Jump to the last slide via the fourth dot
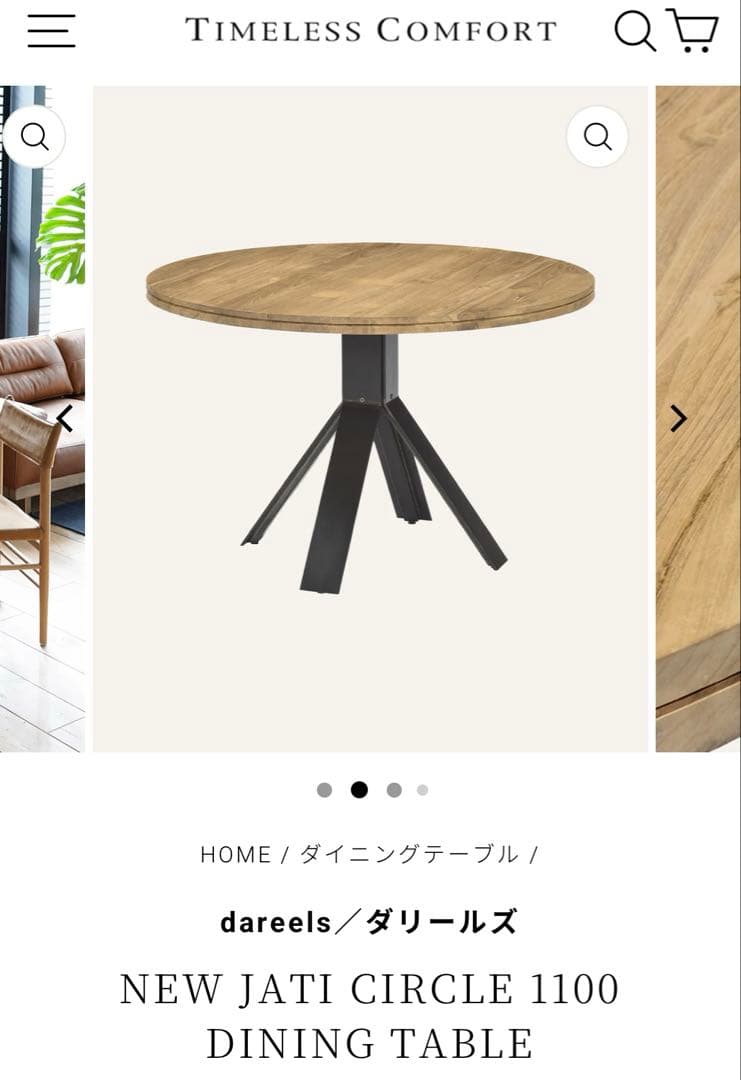The width and height of the screenshot is (741, 1080). pos(421,790)
